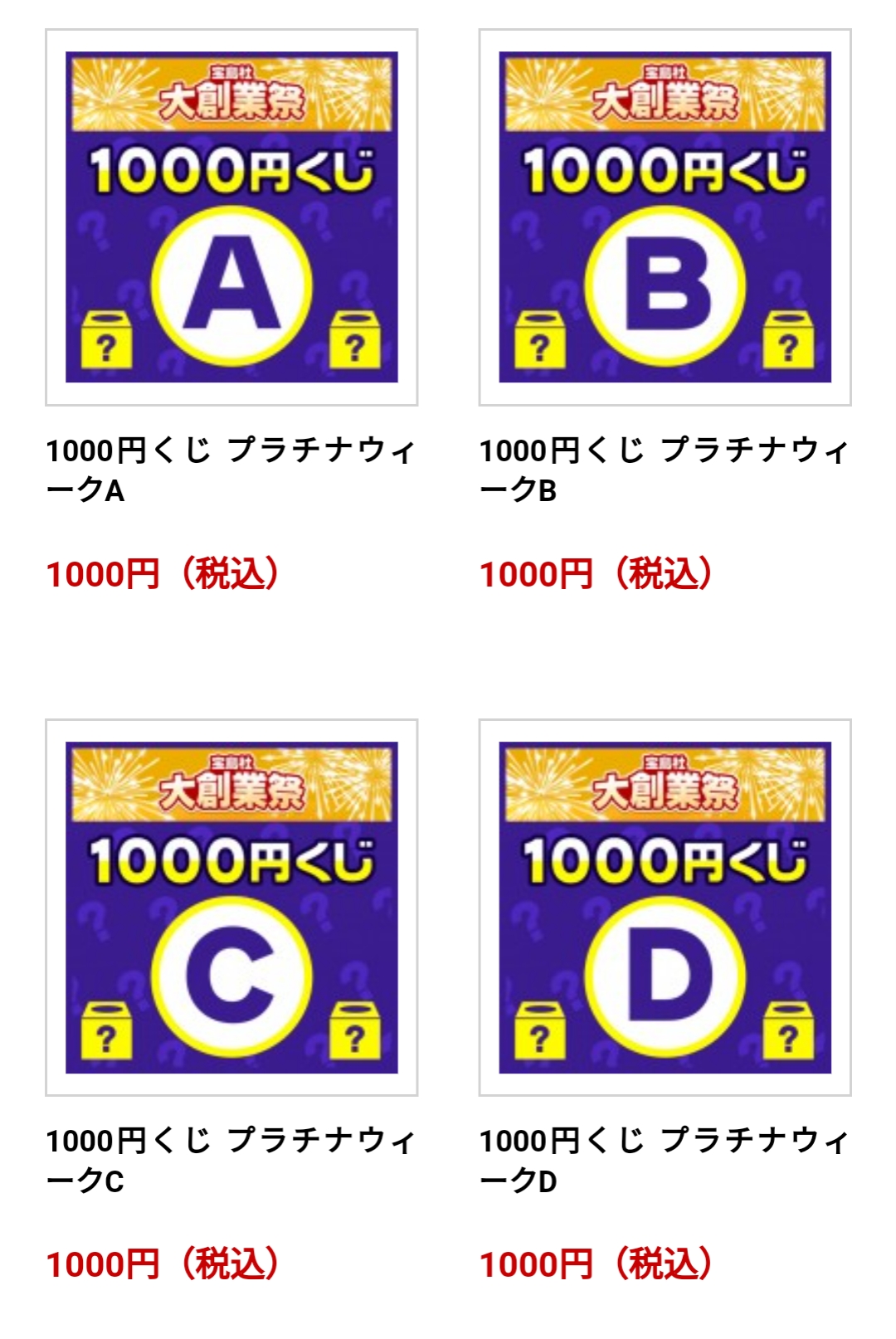View the 1000円くじ プラチナウィークD product tile
The image size is (896, 1339).
665,908
